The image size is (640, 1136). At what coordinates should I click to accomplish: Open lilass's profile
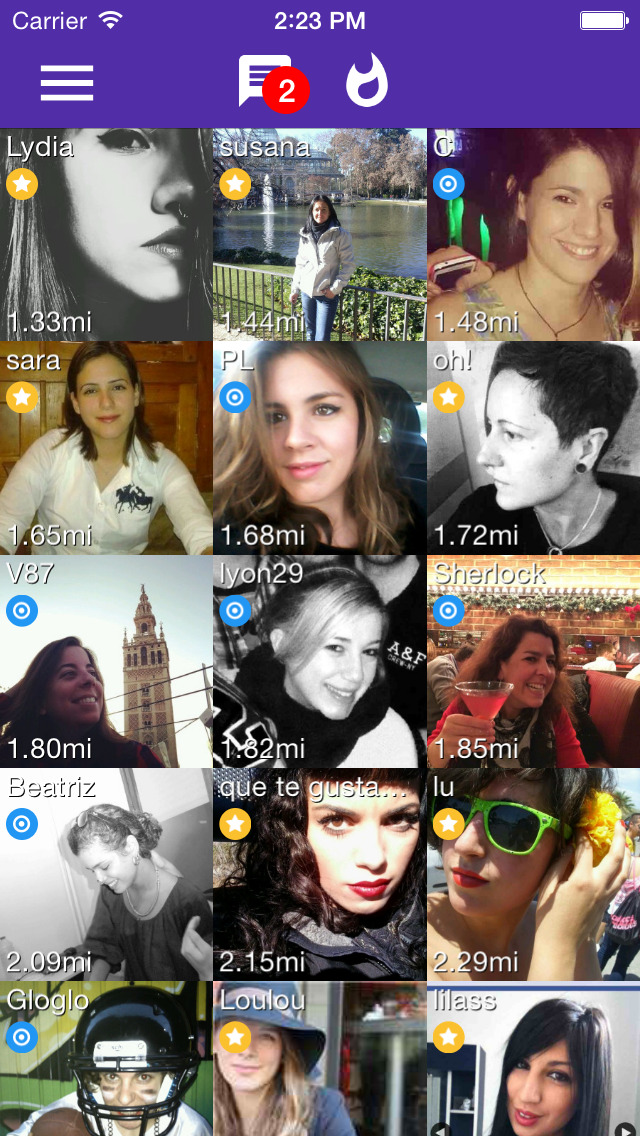pos(534,1060)
